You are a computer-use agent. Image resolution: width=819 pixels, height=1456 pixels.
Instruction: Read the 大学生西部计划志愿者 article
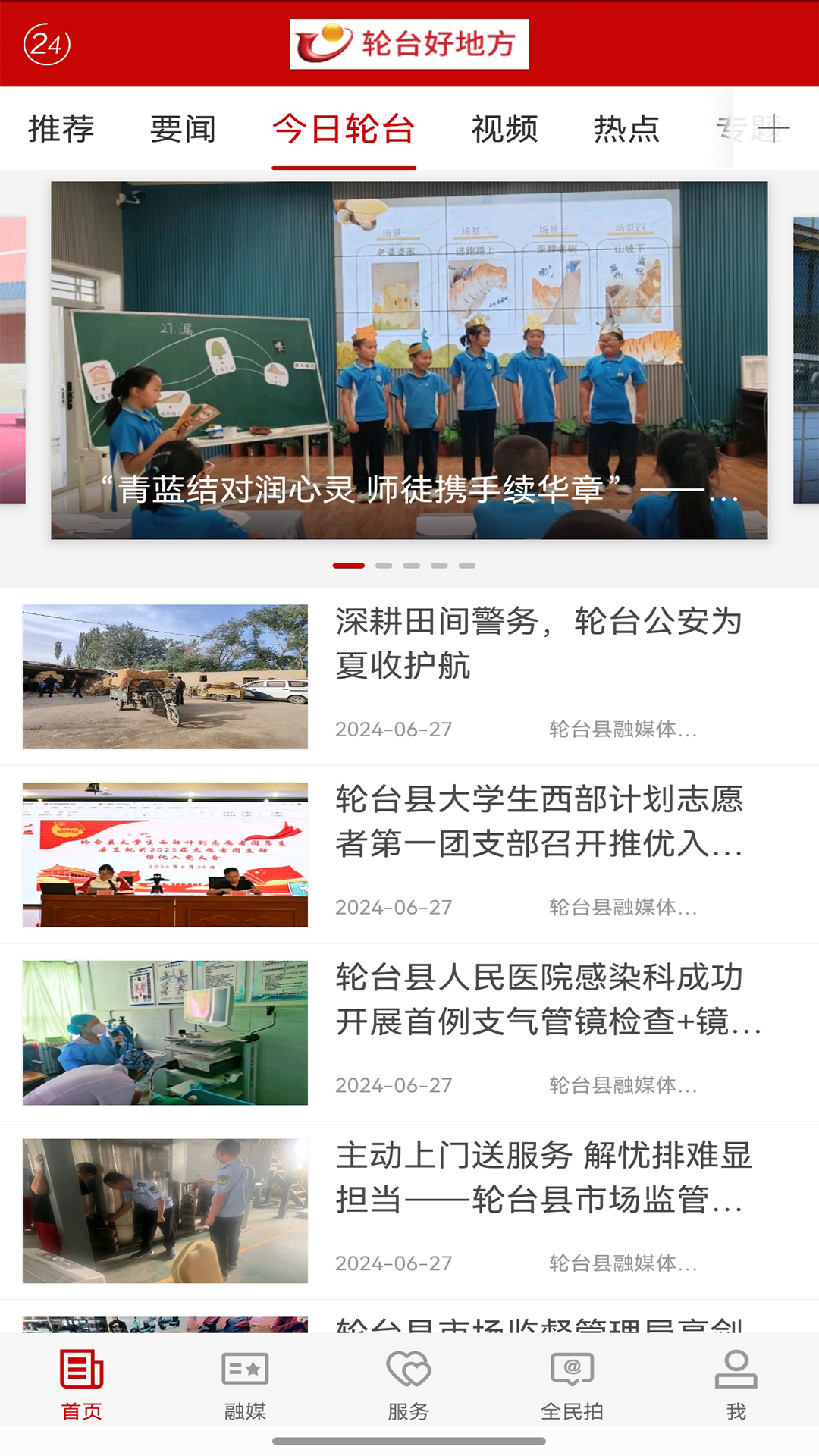click(538, 821)
